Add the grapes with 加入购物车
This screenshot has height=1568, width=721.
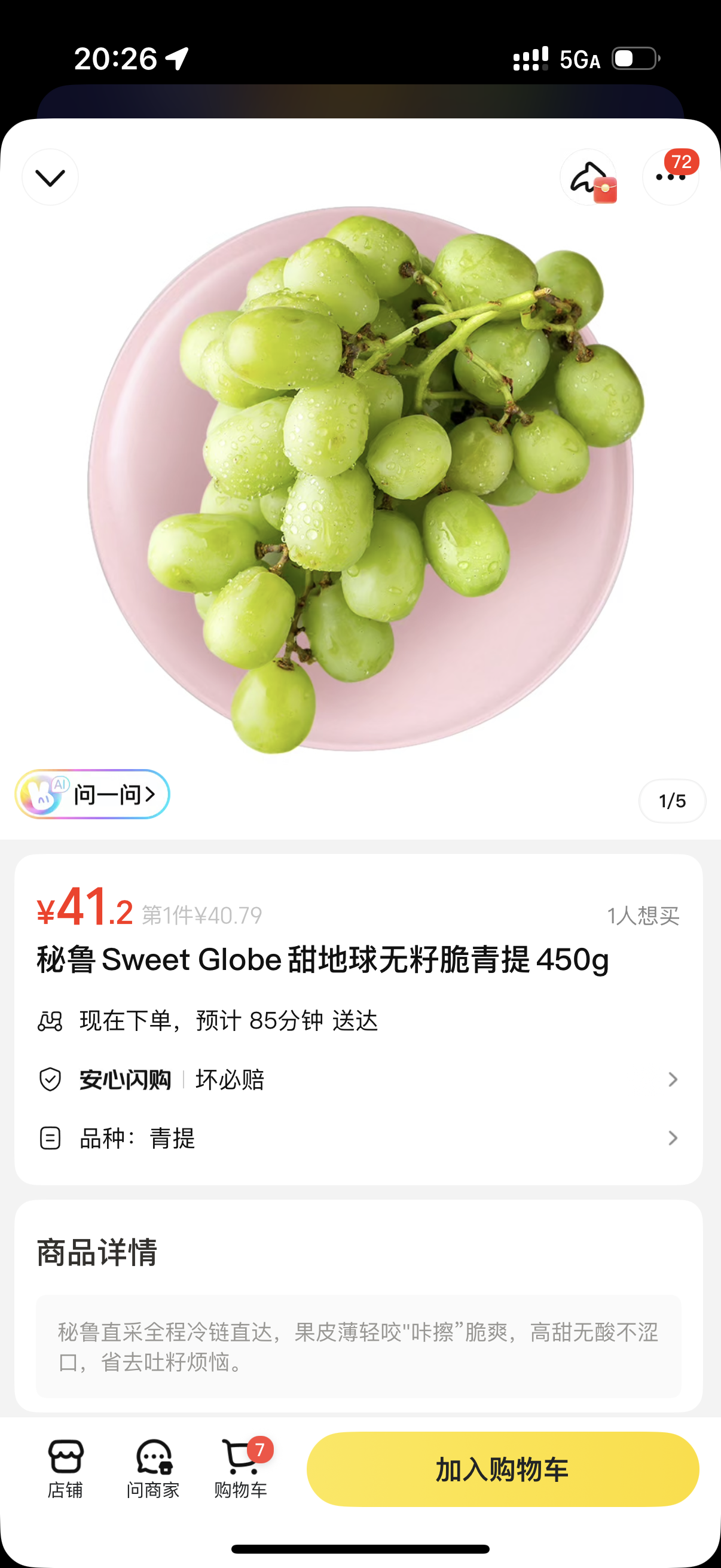(x=503, y=1469)
